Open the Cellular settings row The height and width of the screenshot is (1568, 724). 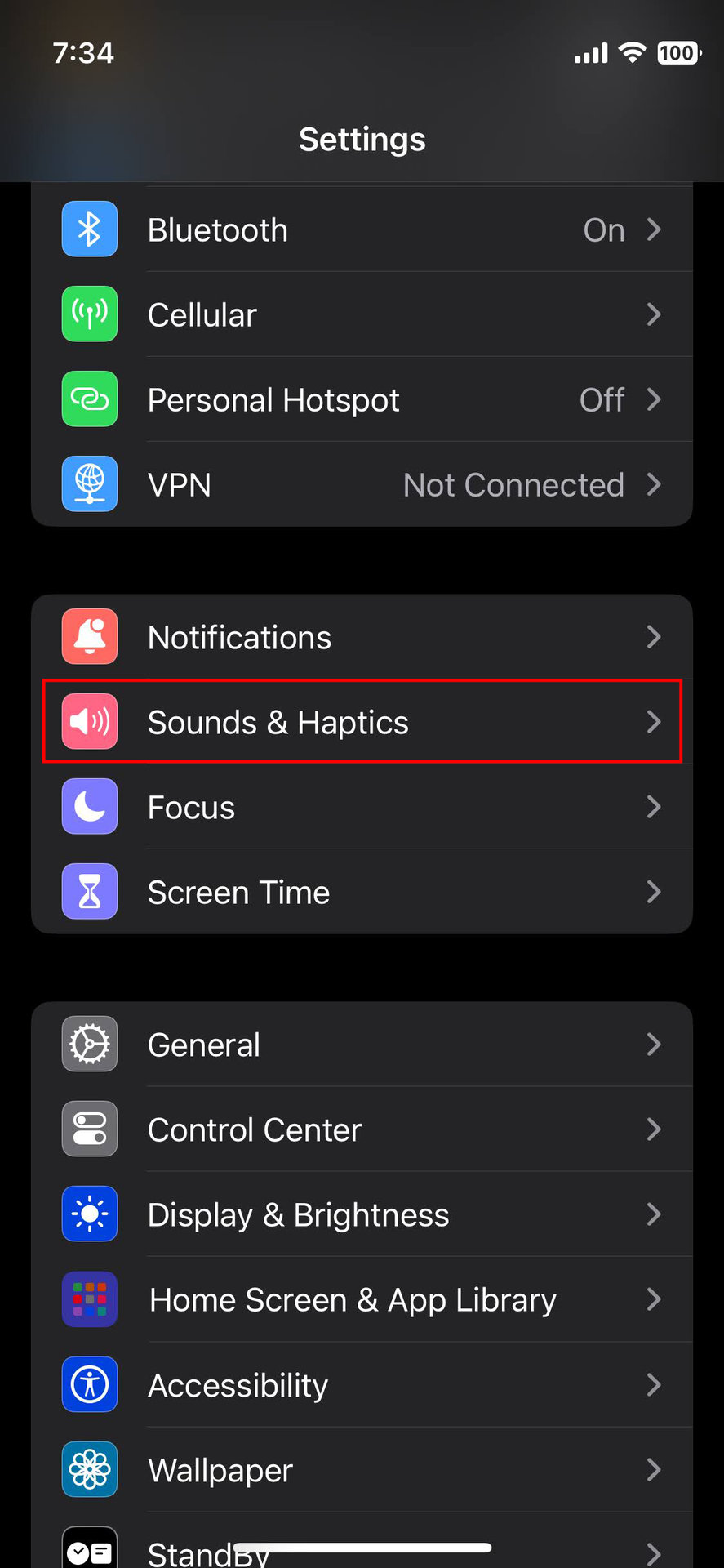click(362, 315)
